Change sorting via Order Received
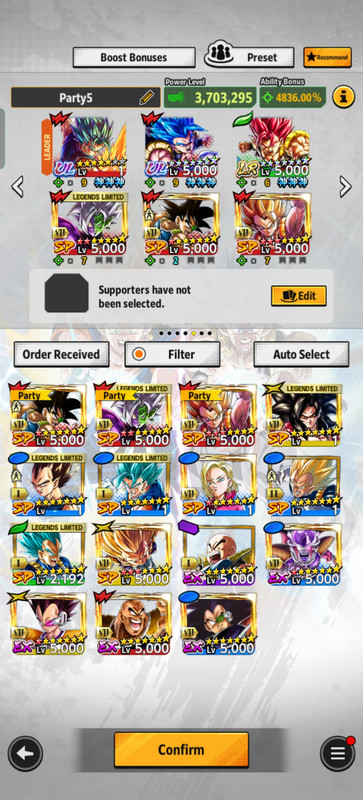The image size is (363, 800). (61, 355)
